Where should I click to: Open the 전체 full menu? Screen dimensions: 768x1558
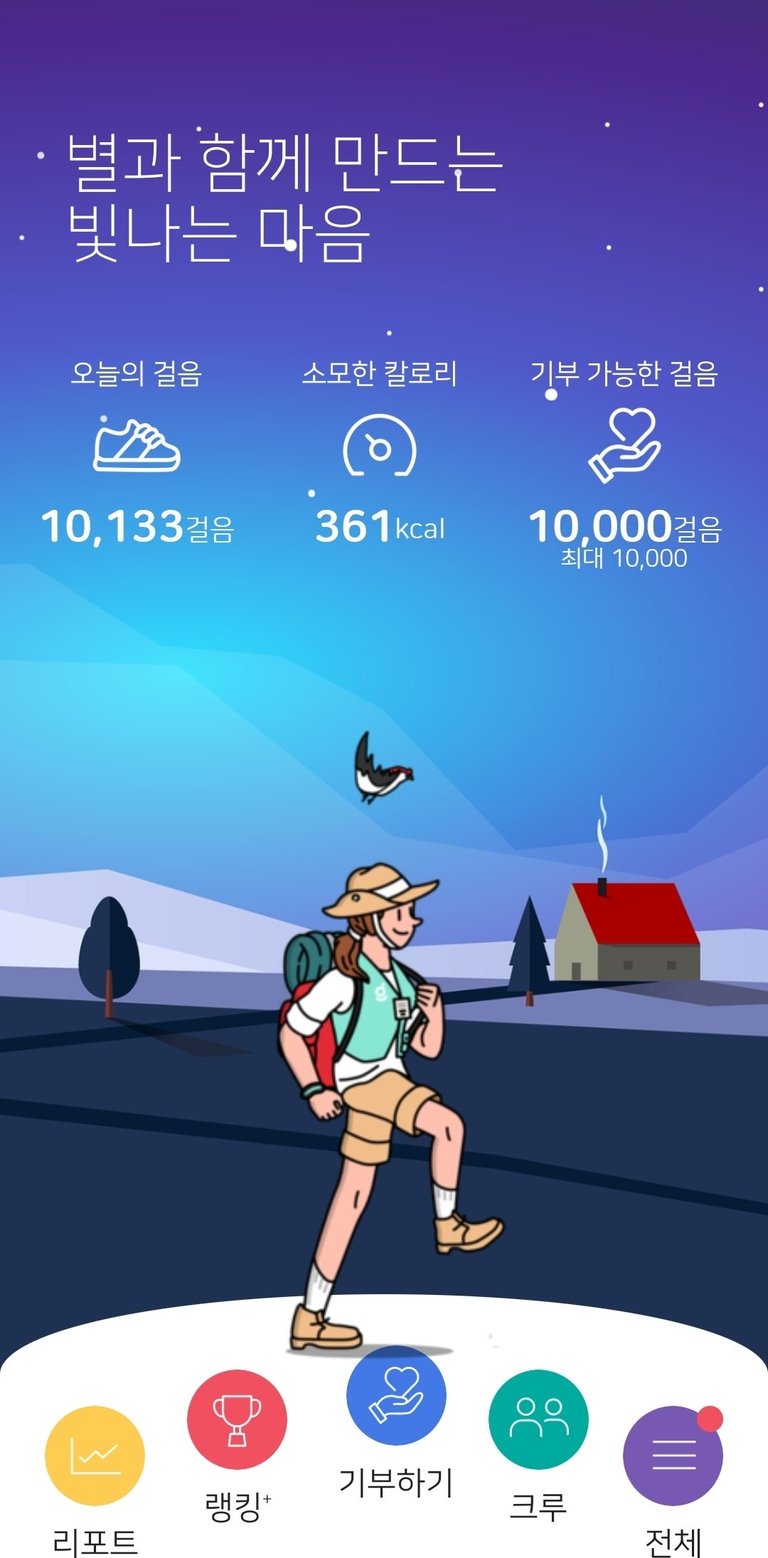click(672, 1456)
